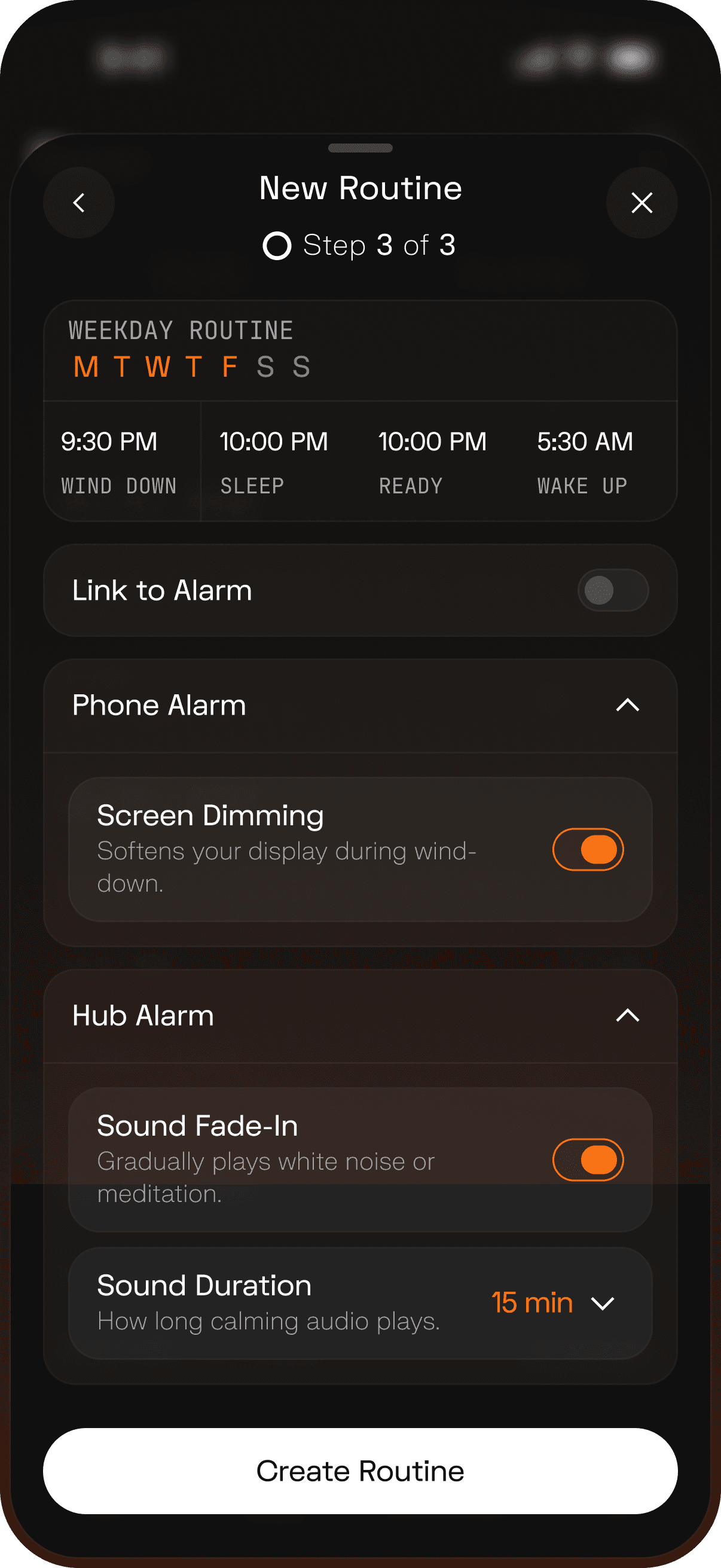Click the 15 min duration value
Viewport: 721px width, 1568px height.
click(533, 1303)
